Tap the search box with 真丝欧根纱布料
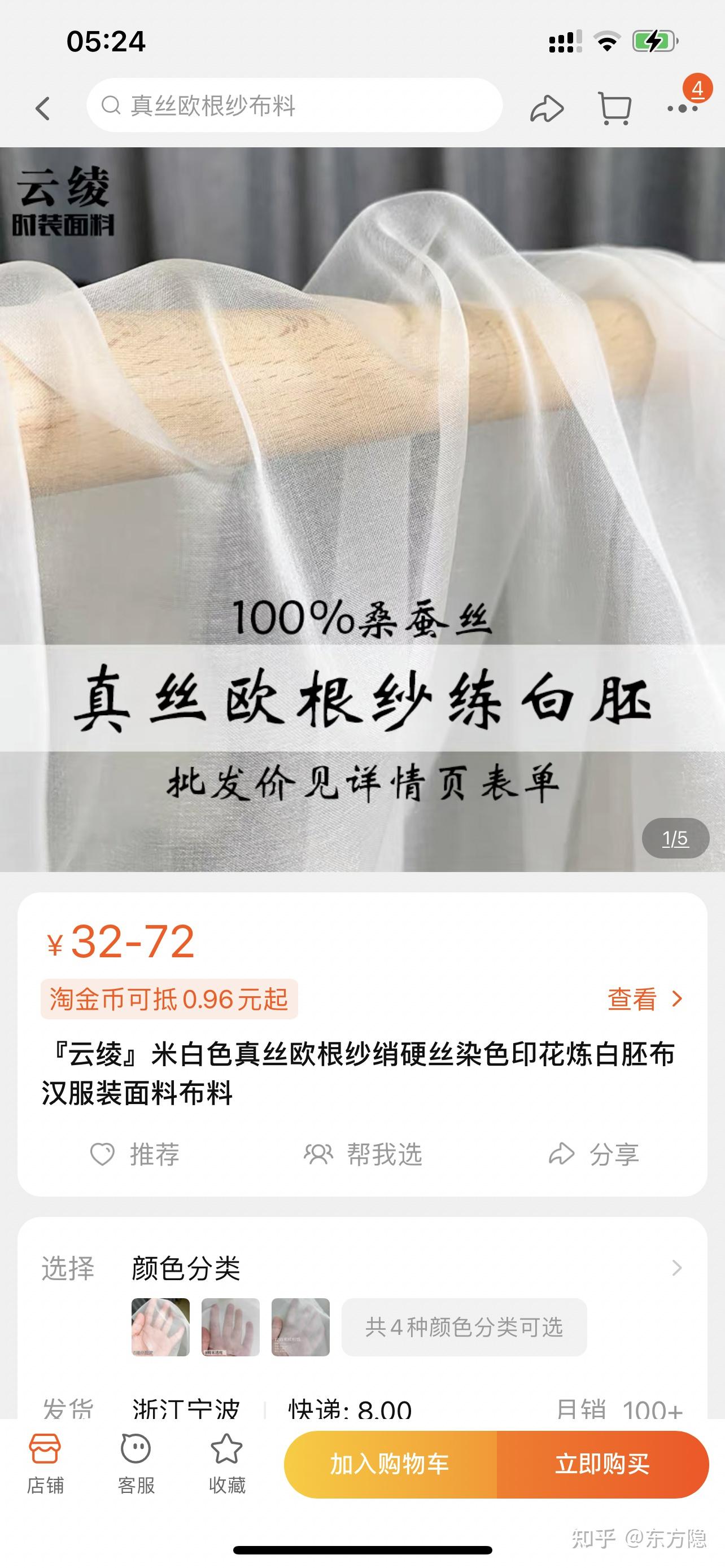This screenshot has height=1568, width=725. pyautogui.click(x=294, y=106)
